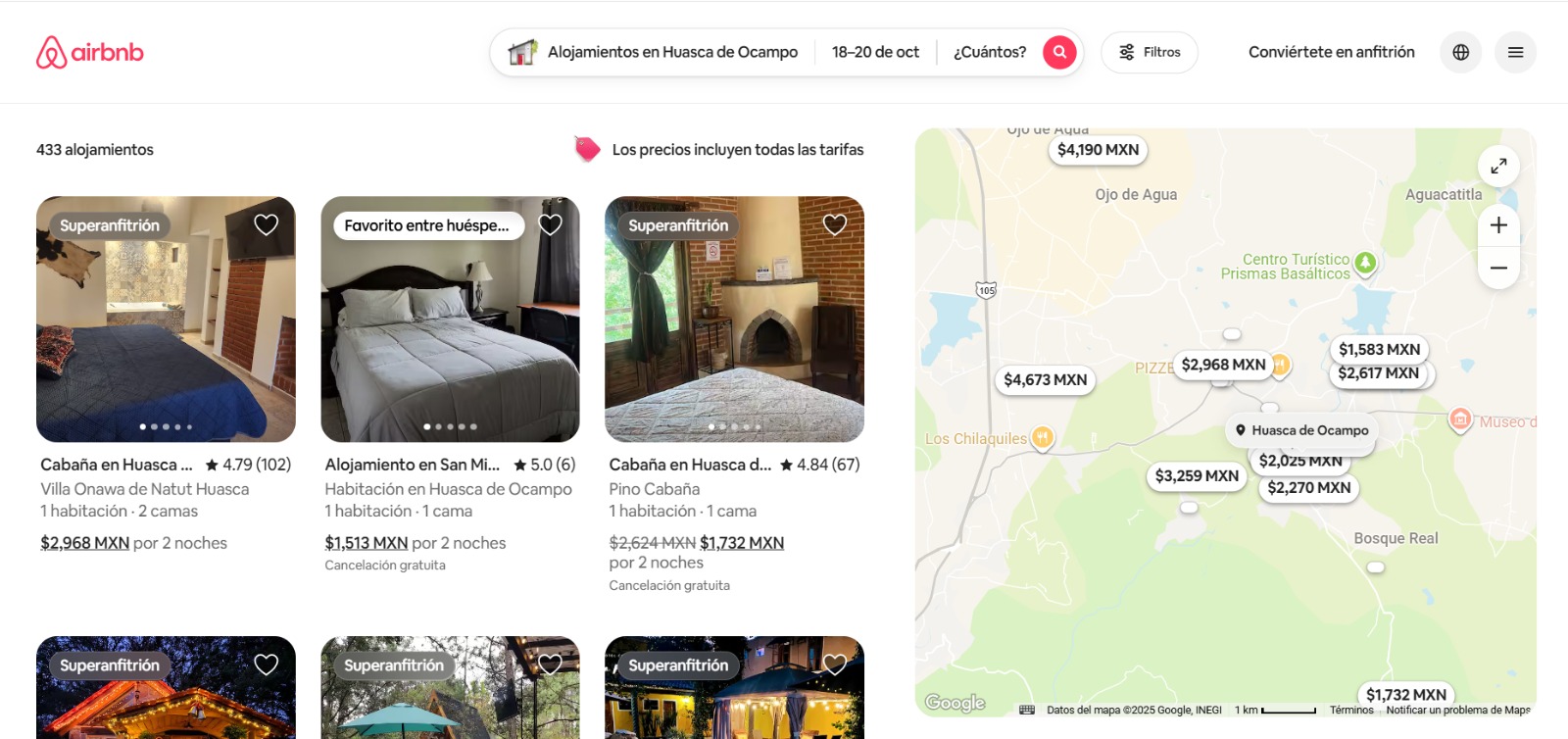
Task: Open the Airbnb home logo
Action: point(89,52)
